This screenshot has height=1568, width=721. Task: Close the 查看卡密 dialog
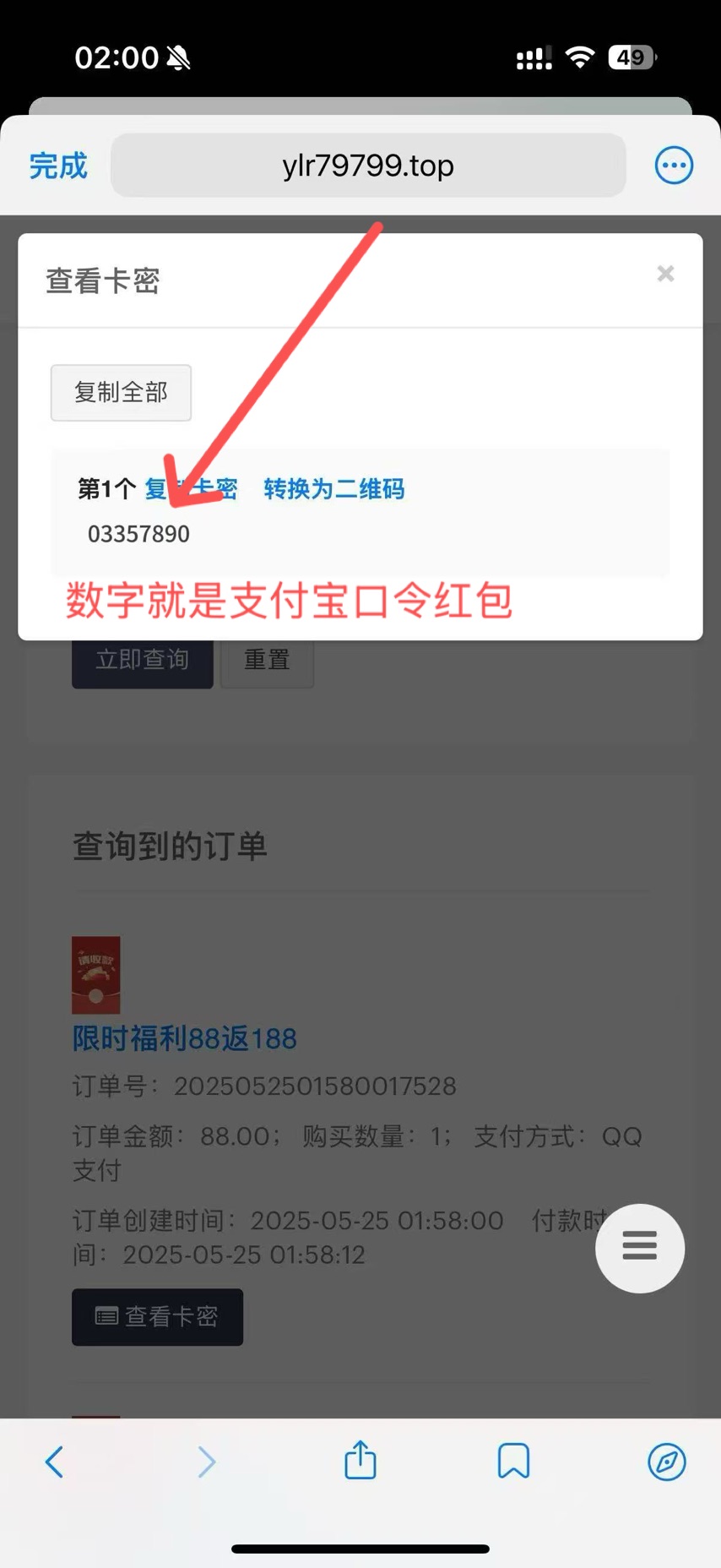pyautogui.click(x=665, y=274)
